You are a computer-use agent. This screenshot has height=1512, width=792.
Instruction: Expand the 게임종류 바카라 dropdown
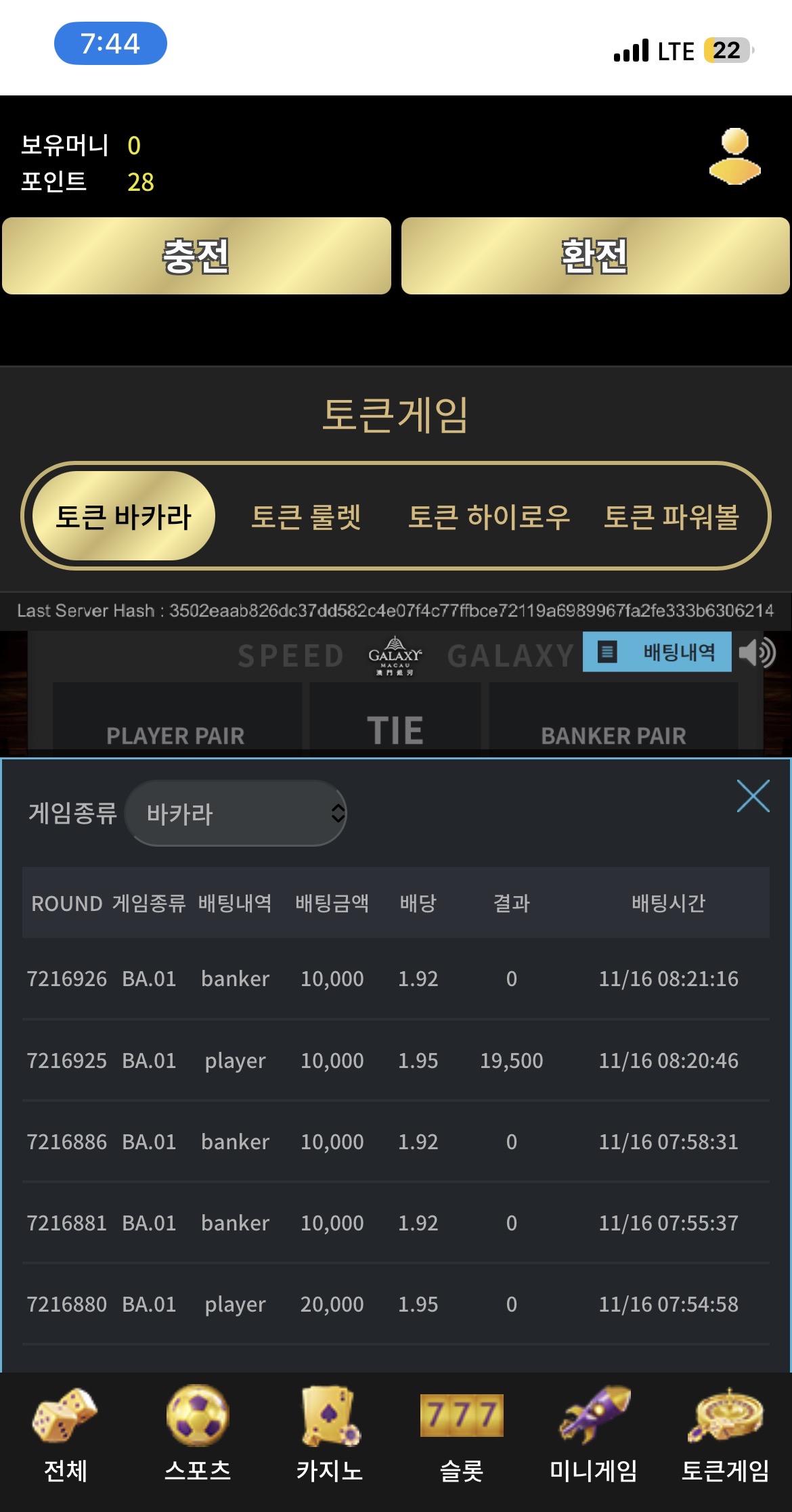tap(236, 814)
